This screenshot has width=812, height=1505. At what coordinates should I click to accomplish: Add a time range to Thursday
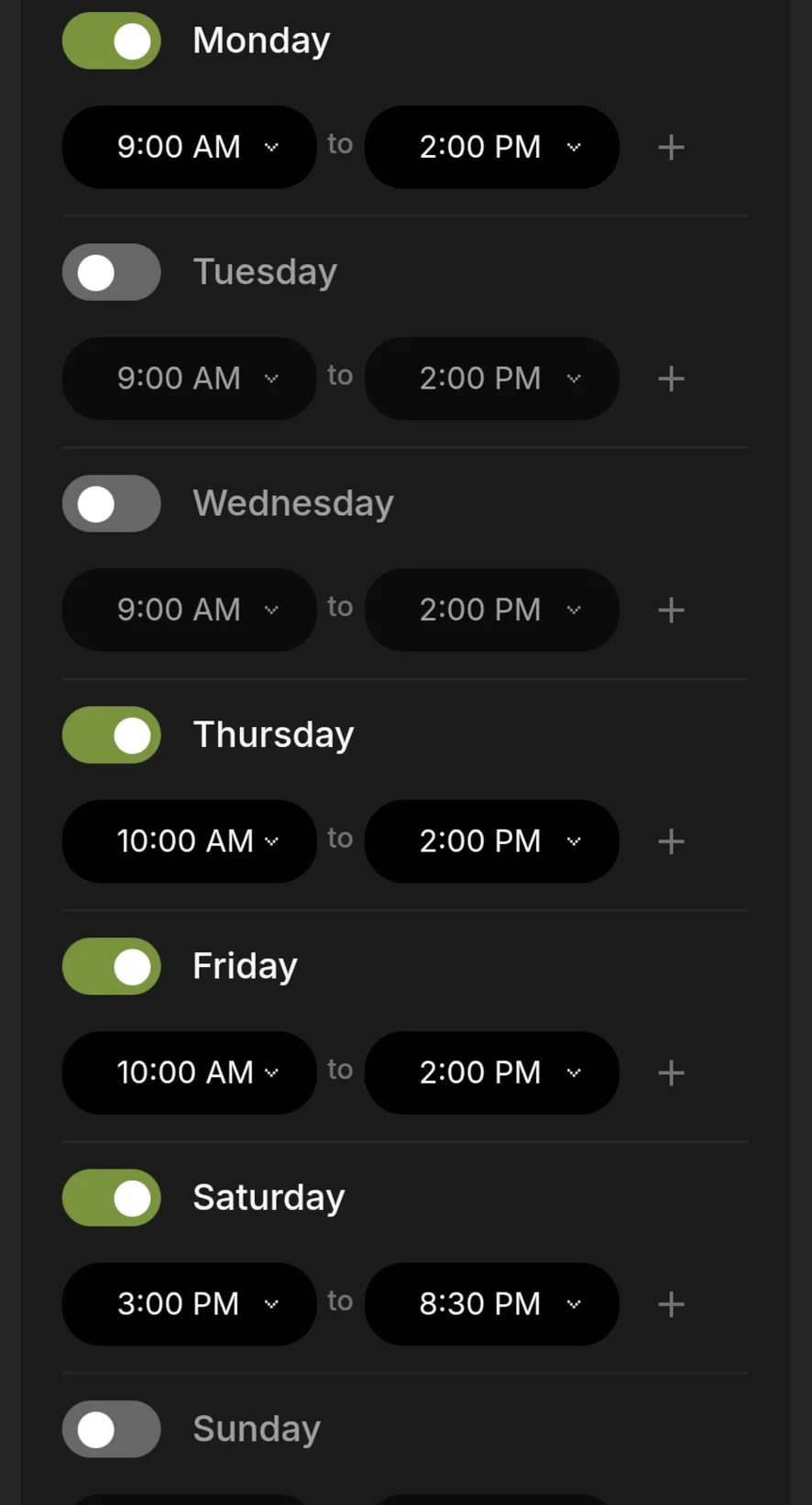pyautogui.click(x=671, y=841)
